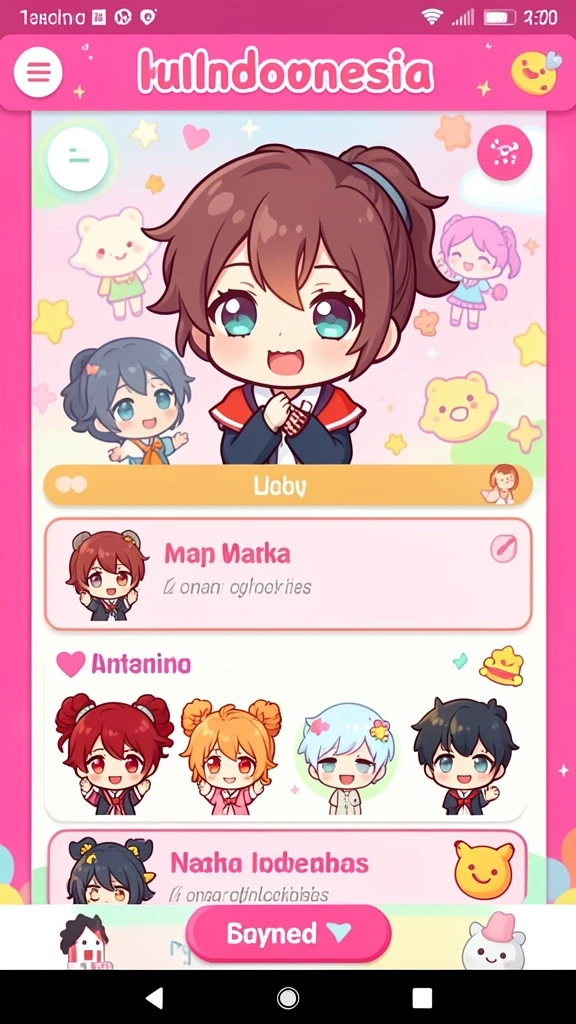Select the light-blue-haired character under Antanino

(345, 759)
